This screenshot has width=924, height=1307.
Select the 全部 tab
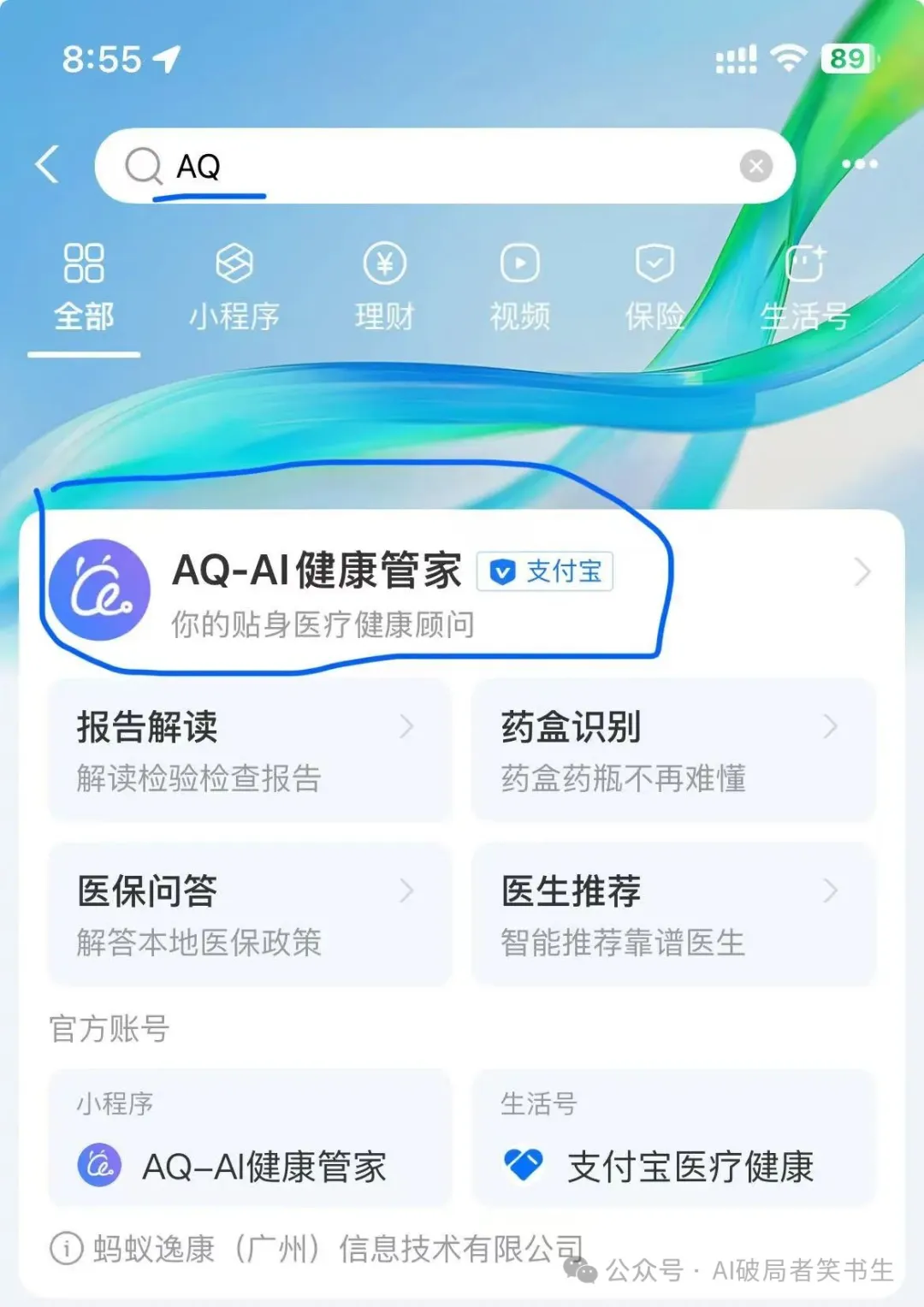click(84, 287)
